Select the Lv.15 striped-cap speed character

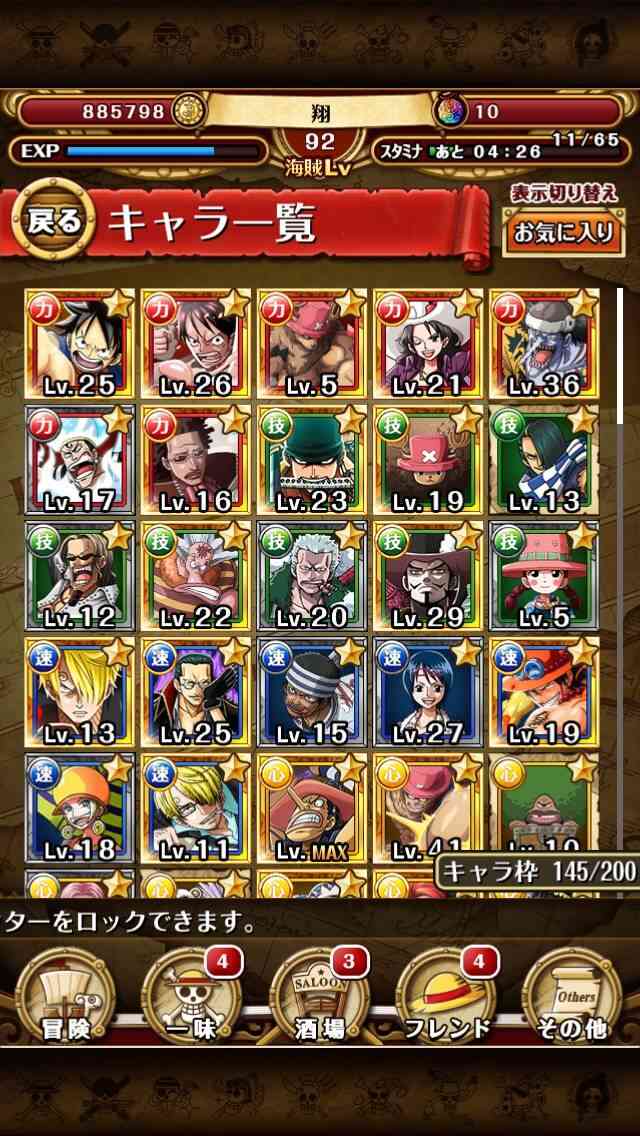coord(312,692)
